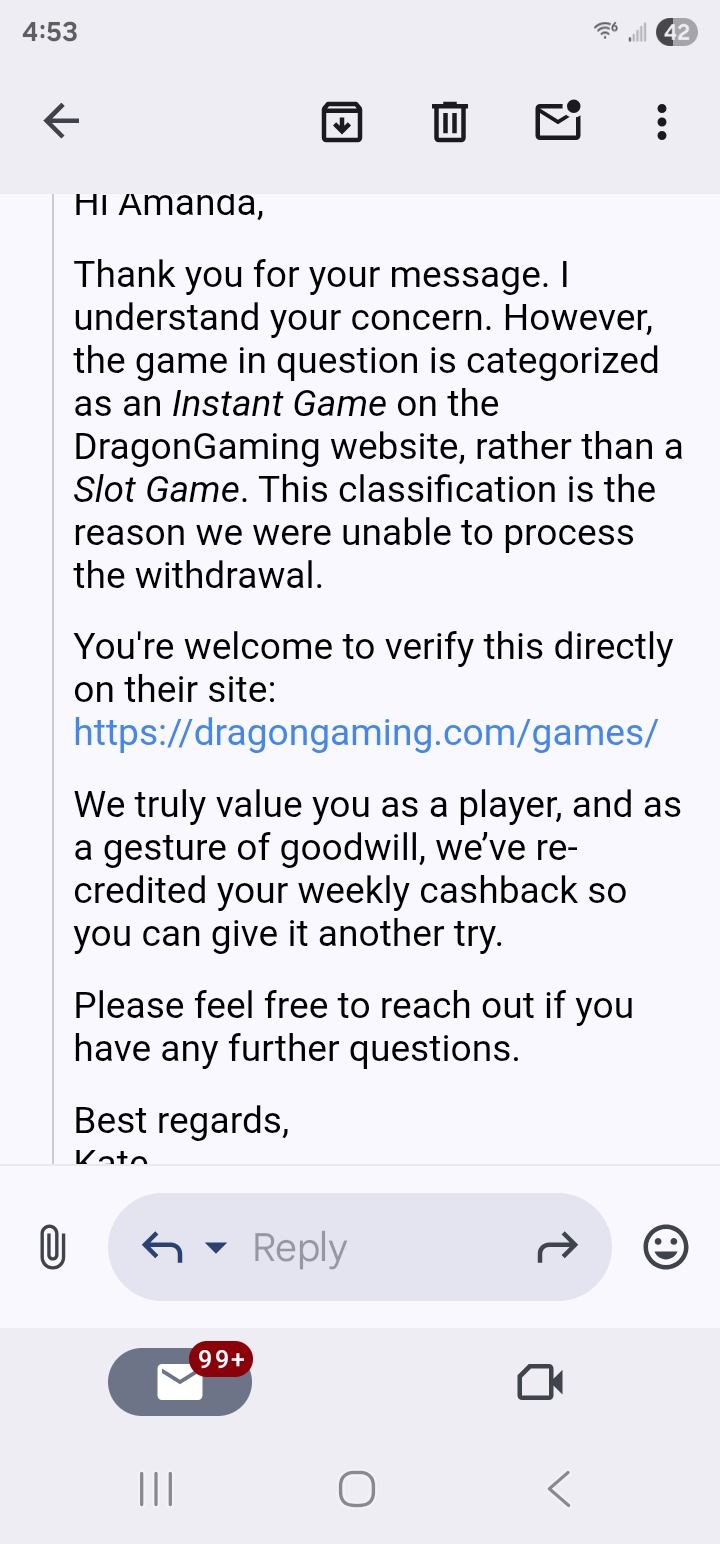
Task: Open the overflow menu
Action: coord(661,122)
